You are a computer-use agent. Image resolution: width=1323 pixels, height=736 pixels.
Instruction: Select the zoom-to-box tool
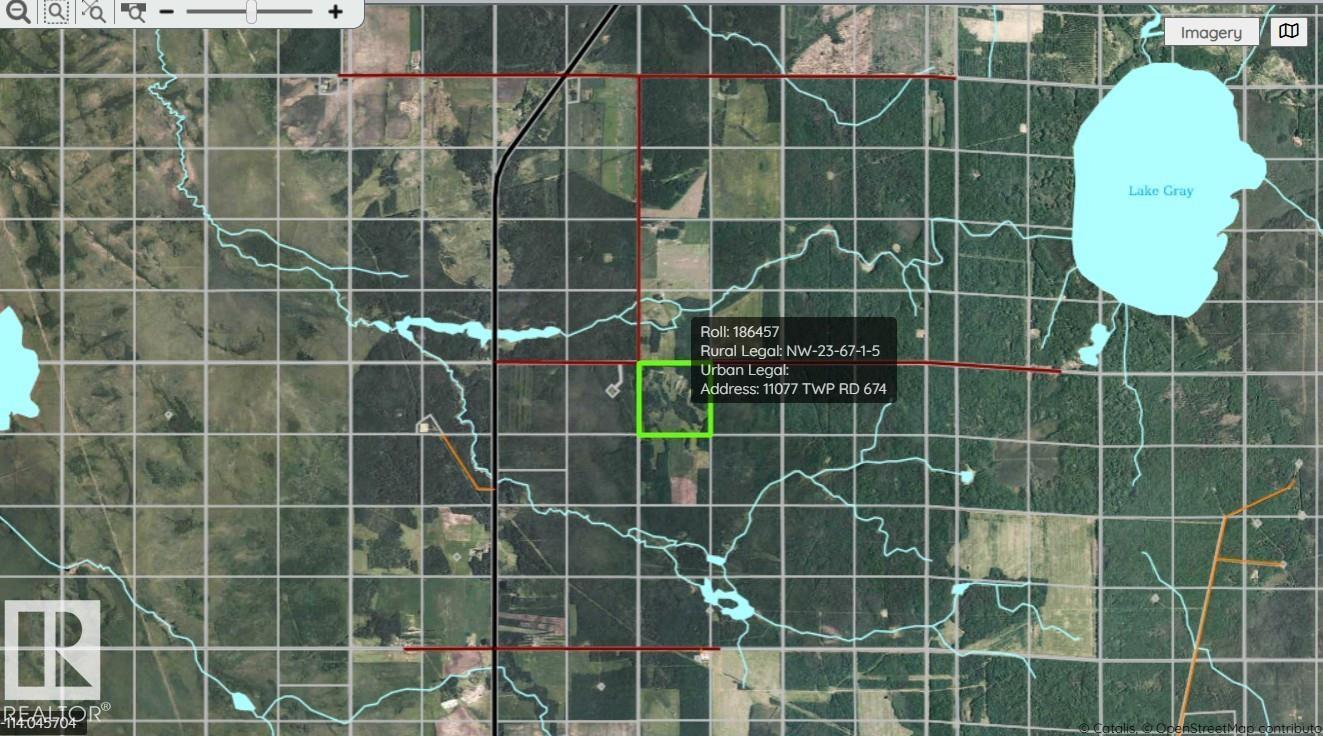pyautogui.click(x=56, y=11)
